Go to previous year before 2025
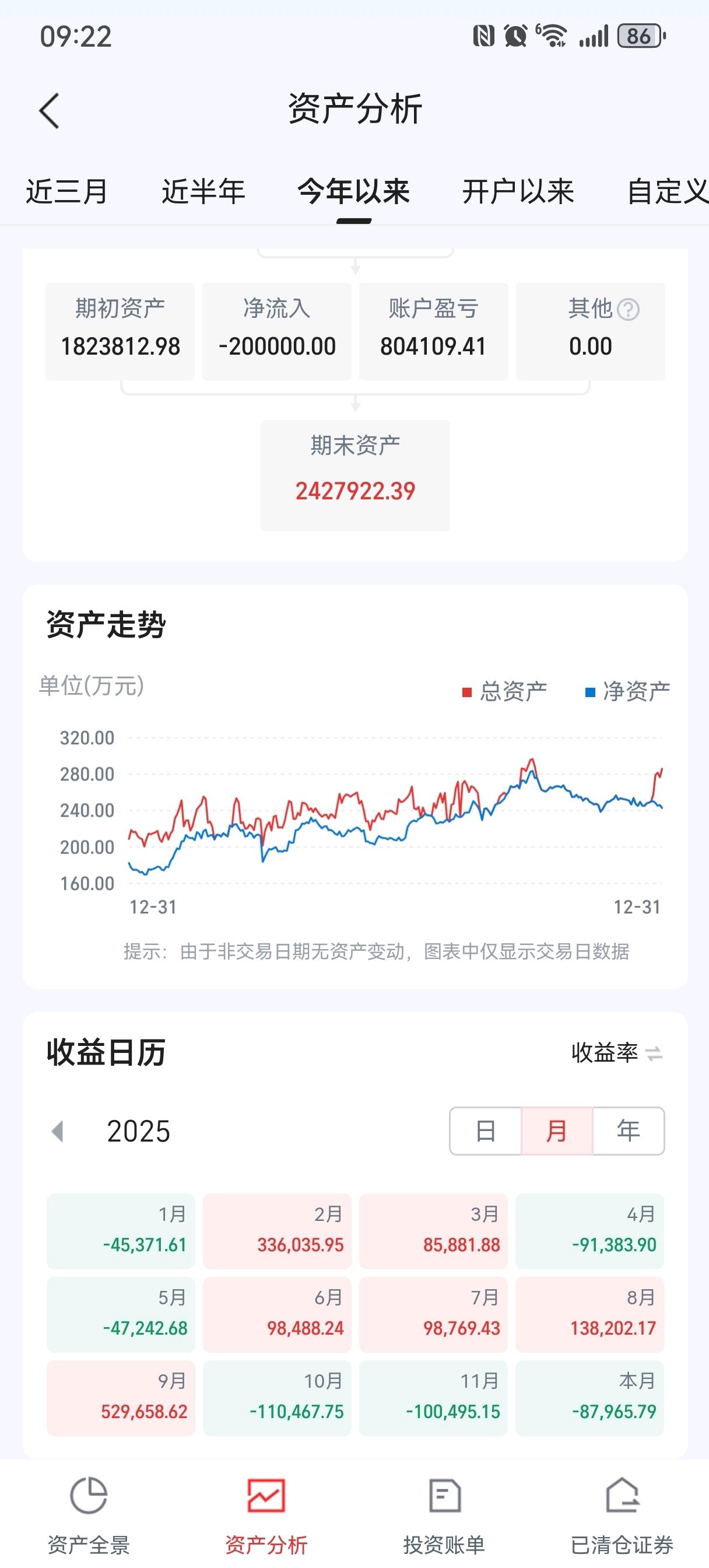Viewport: 709px width, 1568px height. [58, 1132]
